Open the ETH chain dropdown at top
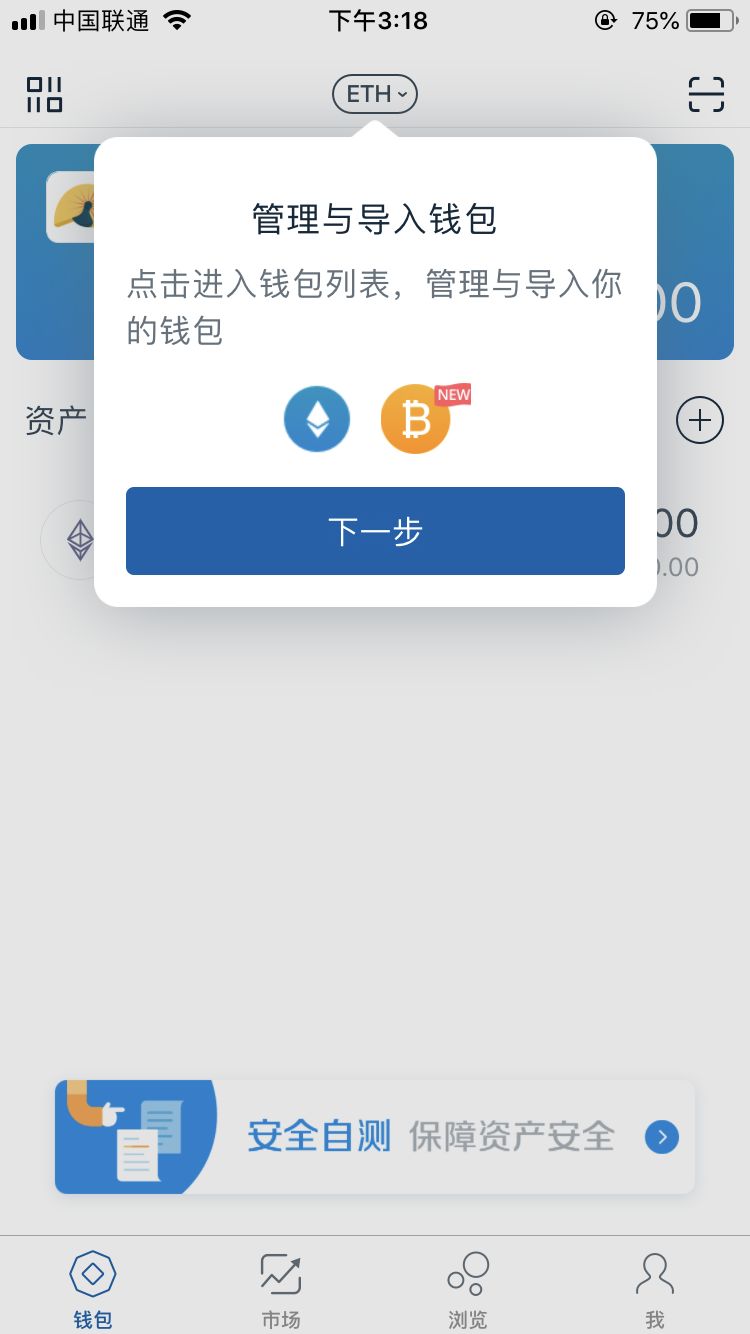The height and width of the screenshot is (1334, 750). coord(374,93)
